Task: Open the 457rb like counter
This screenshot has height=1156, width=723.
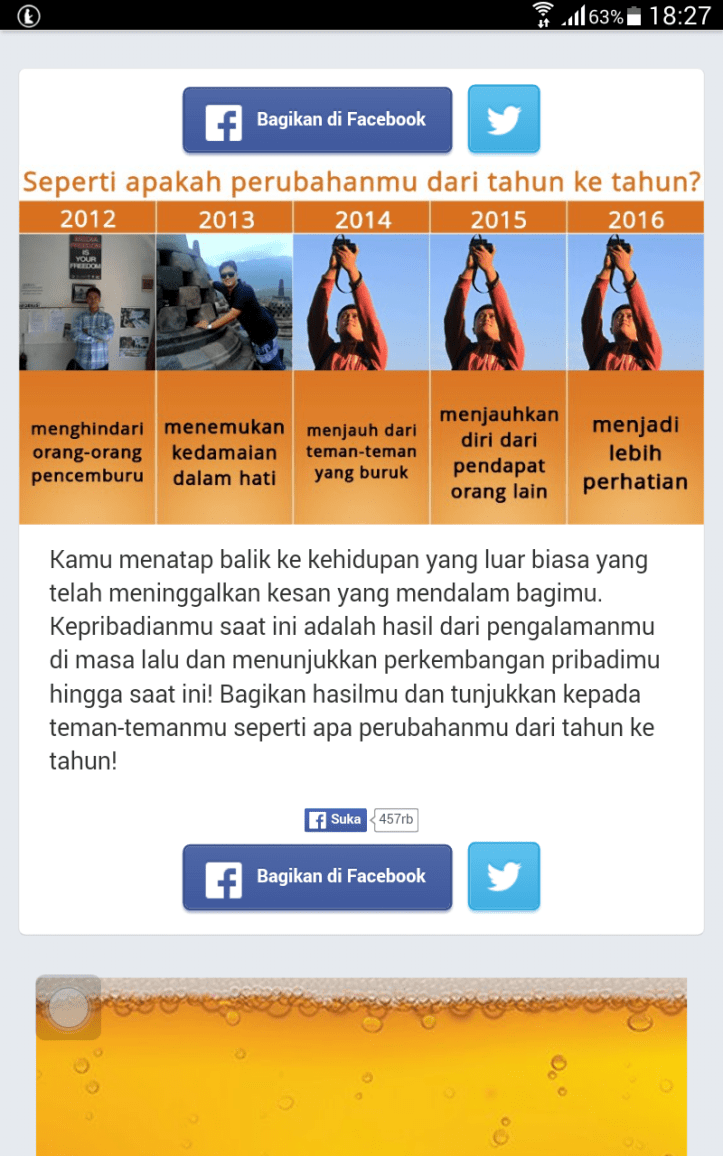Action: click(394, 818)
